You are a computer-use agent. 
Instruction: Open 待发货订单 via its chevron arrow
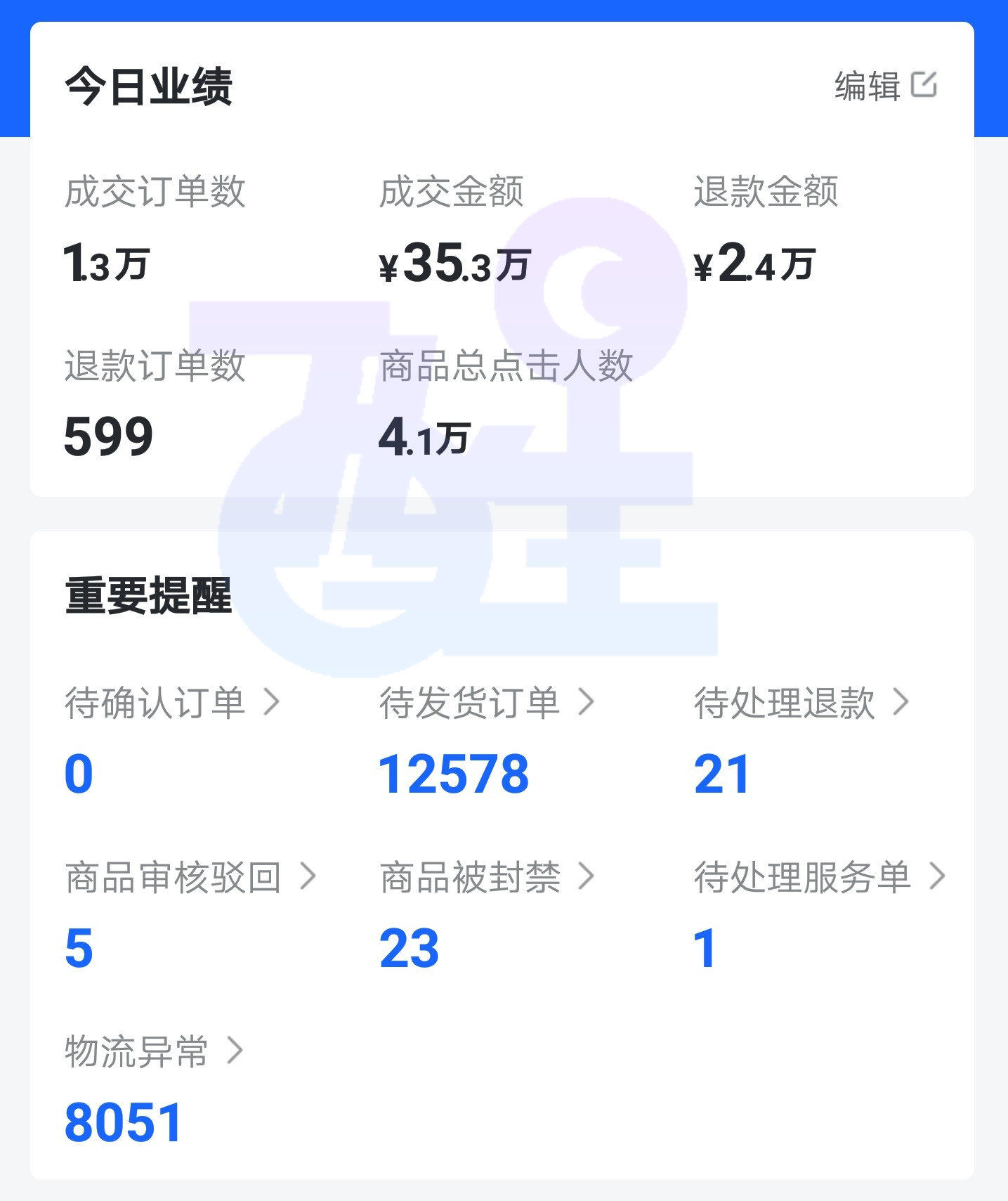589,702
